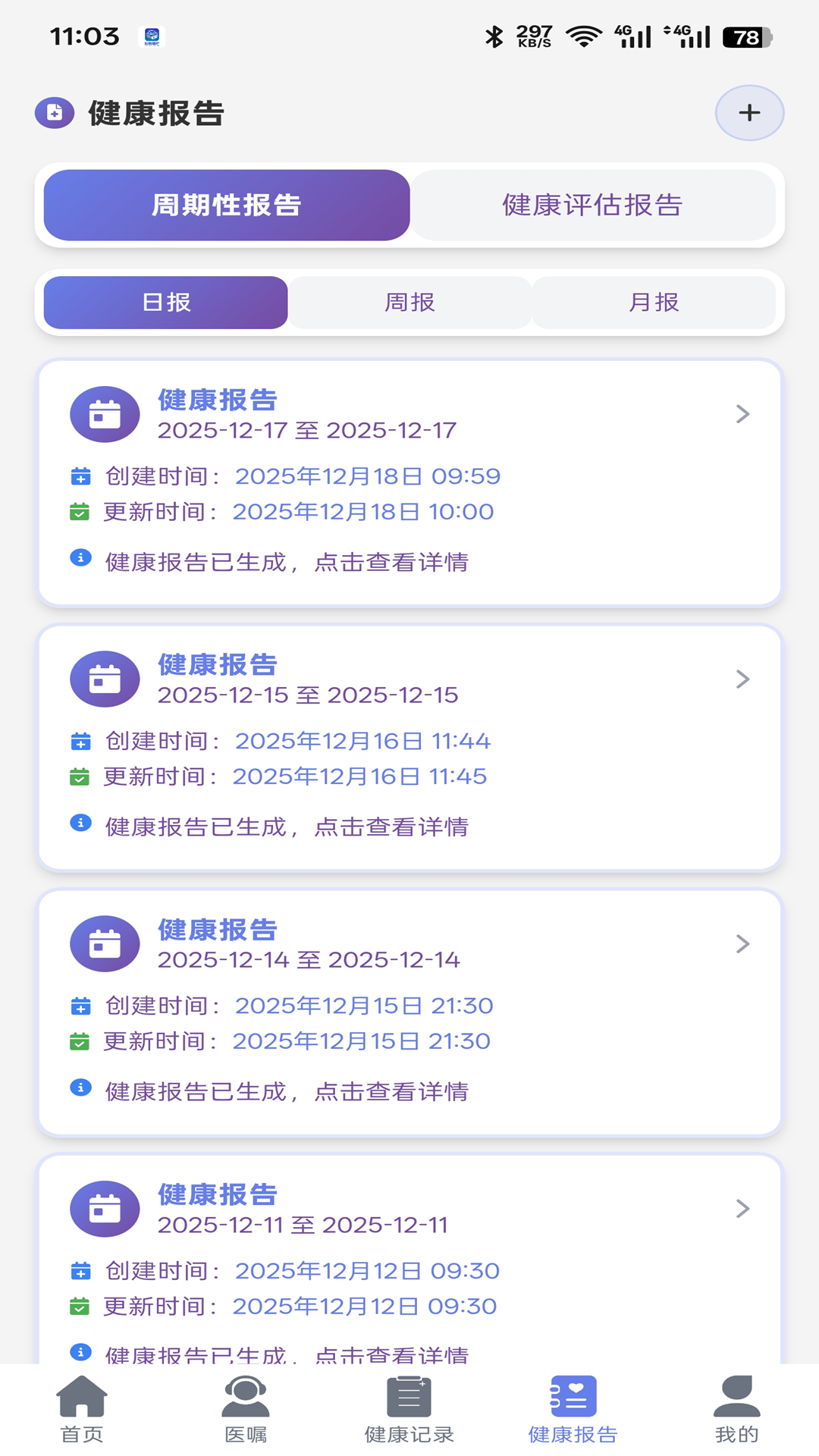Open the health report page header icon
Screen dimensions: 819x1456
[54, 112]
